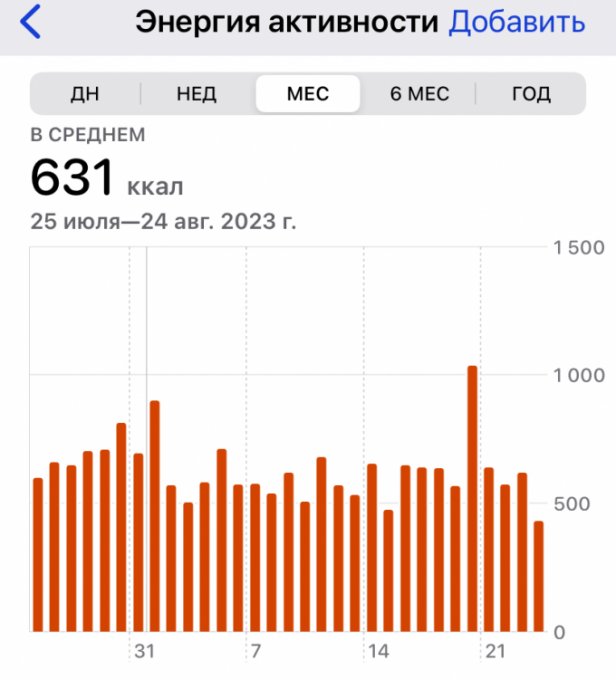Viewport: 616px width, 680px height.
Task: Tap Добавить to add activity data
Action: point(516,22)
